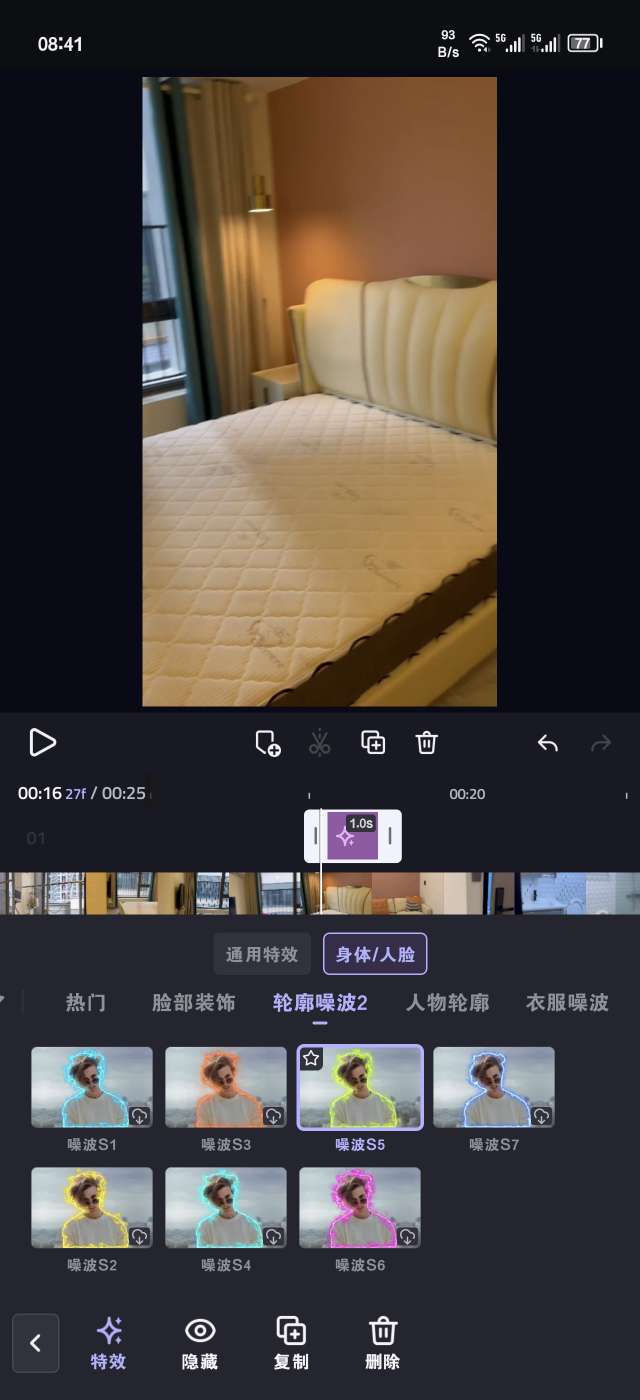Image resolution: width=640 pixels, height=1400 pixels.
Task: Pick the 噪波S2 effect
Action: [x=92, y=1208]
